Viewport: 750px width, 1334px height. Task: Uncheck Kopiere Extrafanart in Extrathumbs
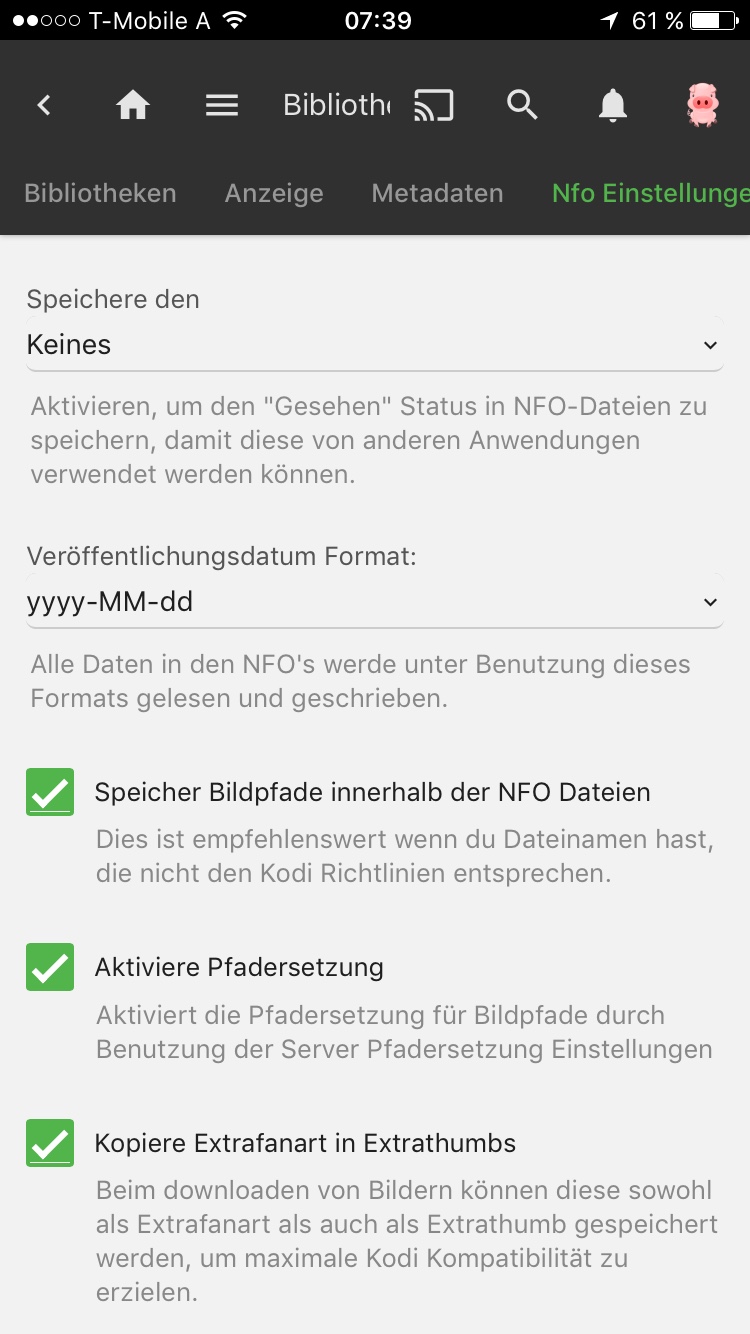(x=50, y=1142)
